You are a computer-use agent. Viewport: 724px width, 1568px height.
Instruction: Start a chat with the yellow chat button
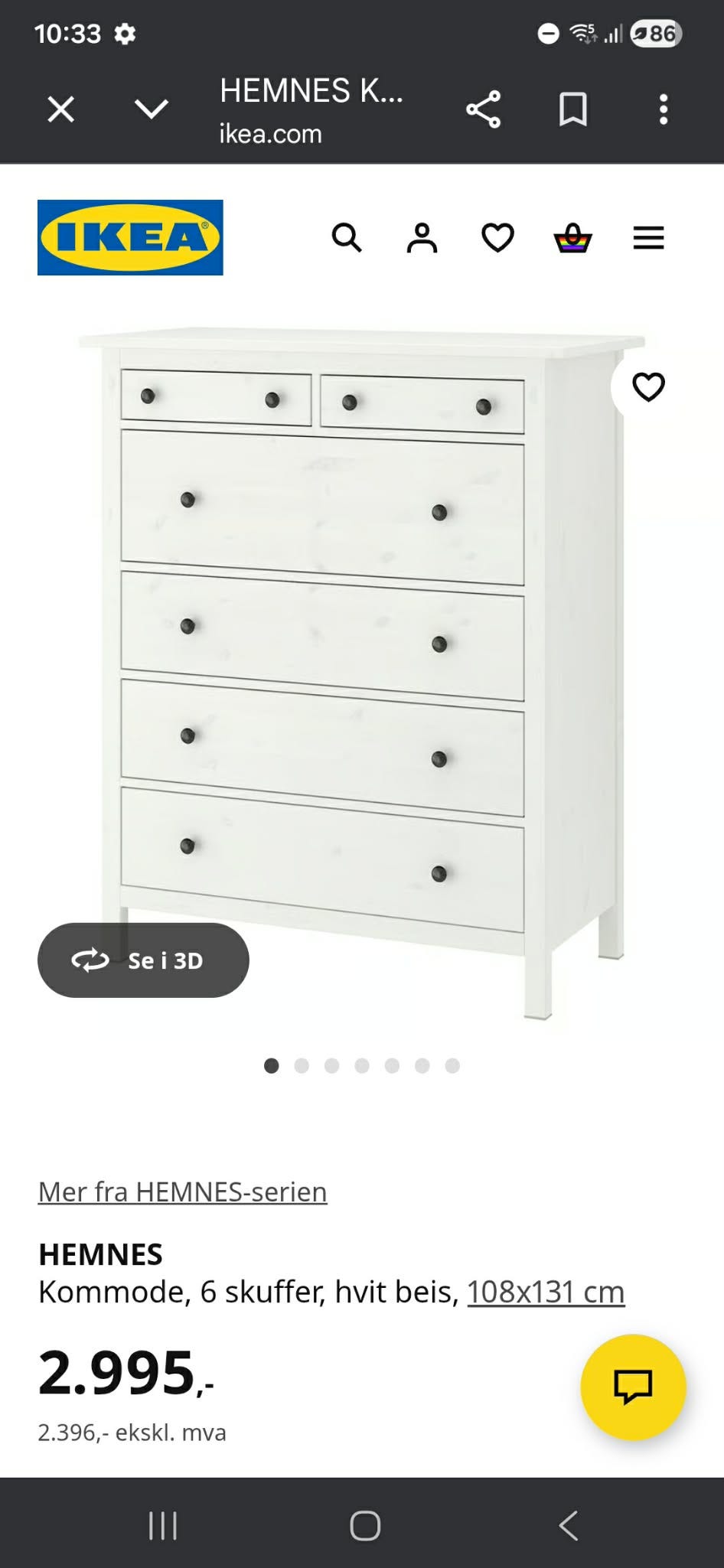pyautogui.click(x=633, y=1387)
